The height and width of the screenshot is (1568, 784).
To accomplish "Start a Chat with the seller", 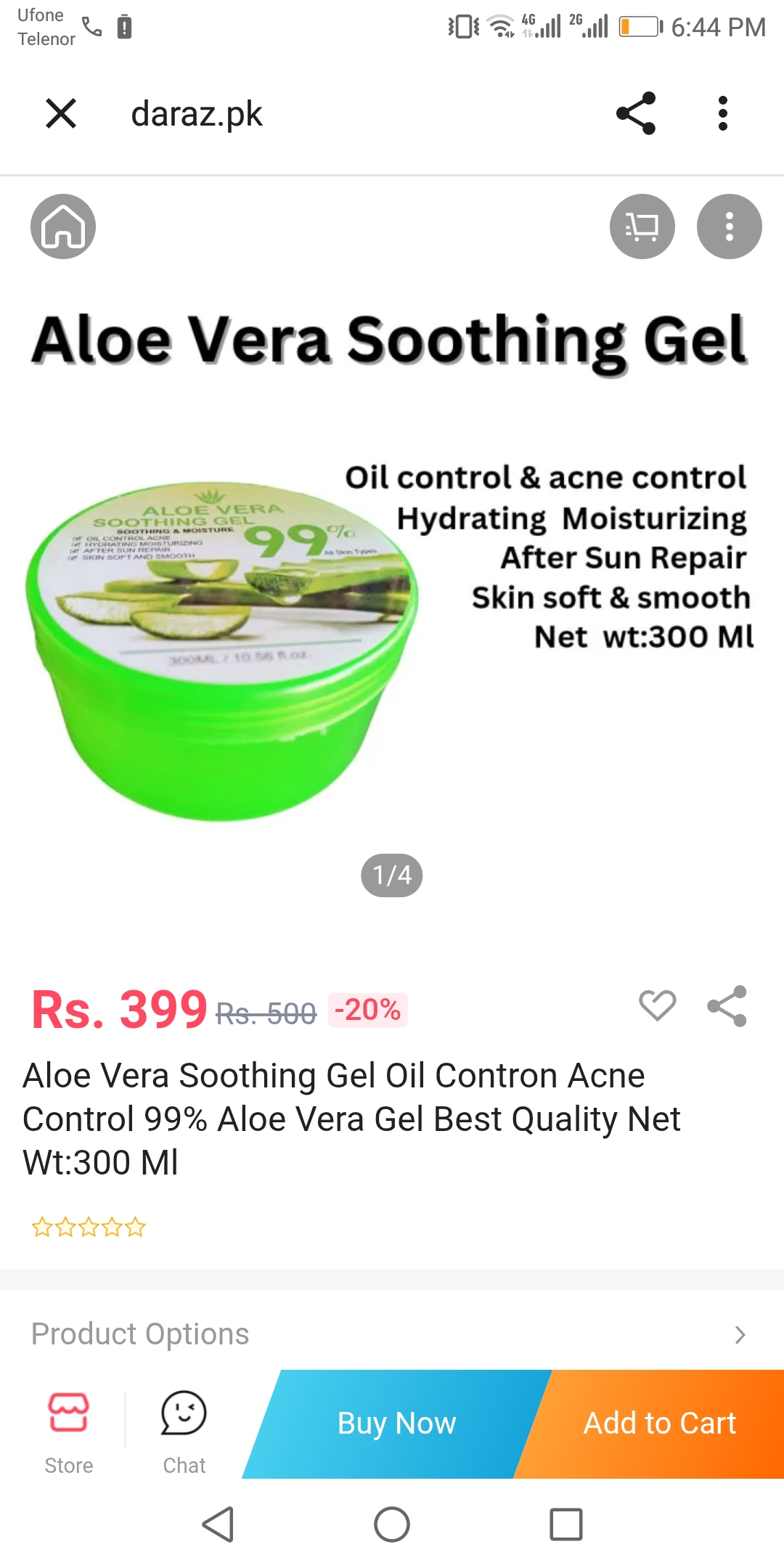I will click(184, 1433).
